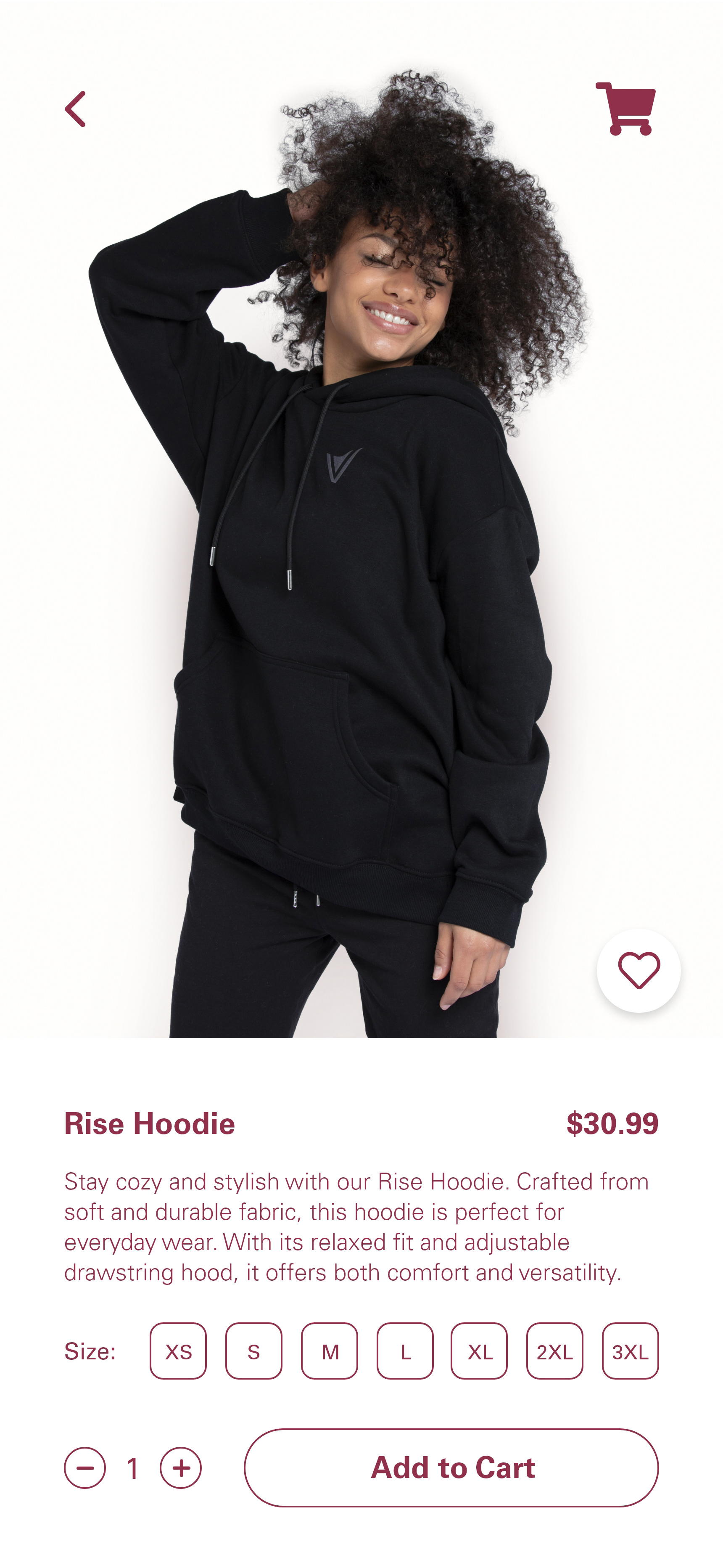
Task: Select size XS
Action: pyautogui.click(x=178, y=1351)
